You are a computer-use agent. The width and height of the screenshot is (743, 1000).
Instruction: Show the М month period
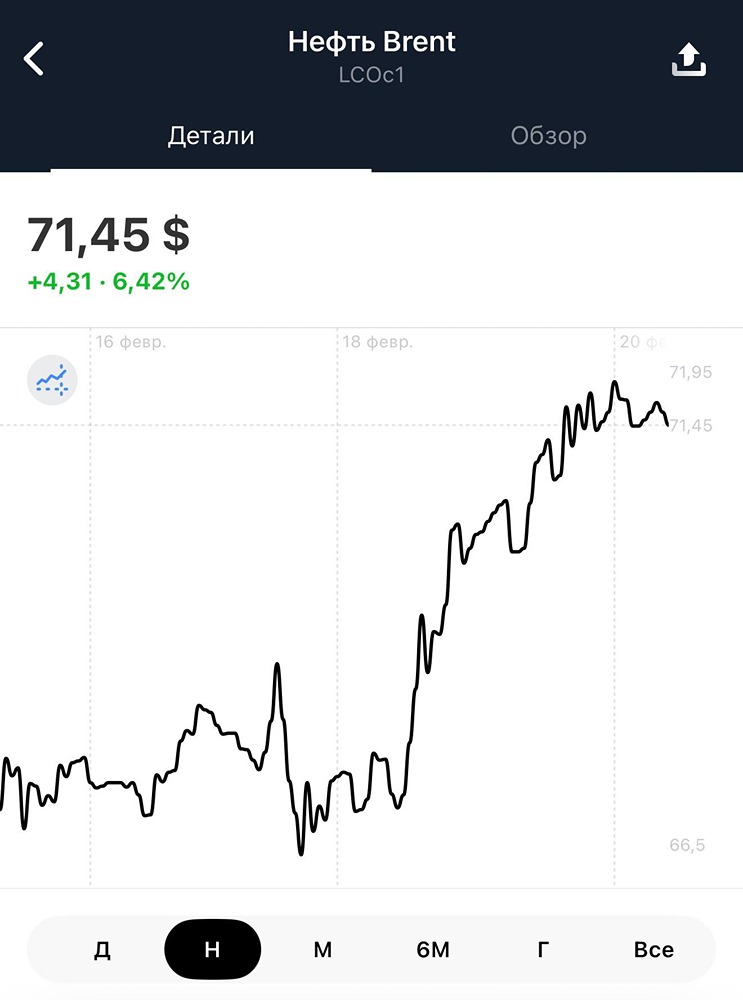click(322, 949)
